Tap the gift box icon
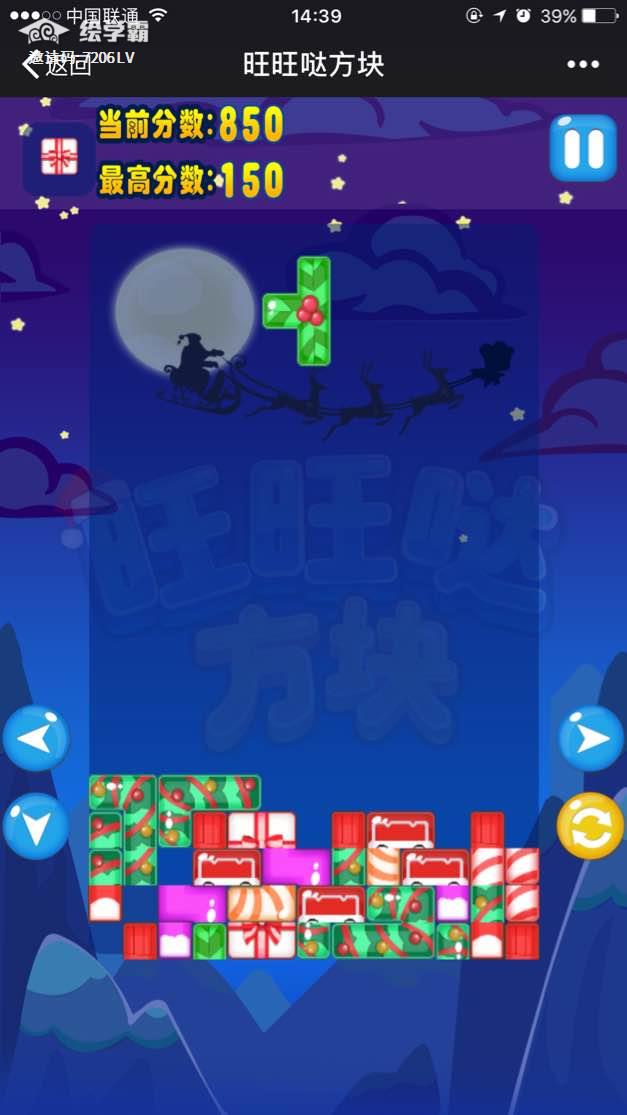Viewport: 627px width, 1115px height. (58, 156)
